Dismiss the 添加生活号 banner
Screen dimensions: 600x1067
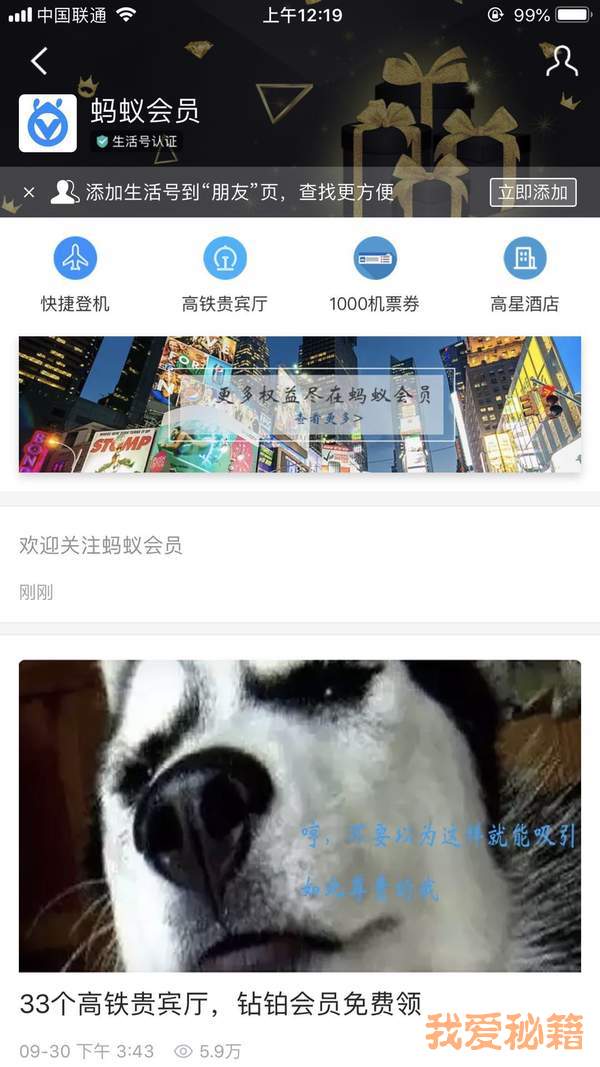[x=29, y=192]
